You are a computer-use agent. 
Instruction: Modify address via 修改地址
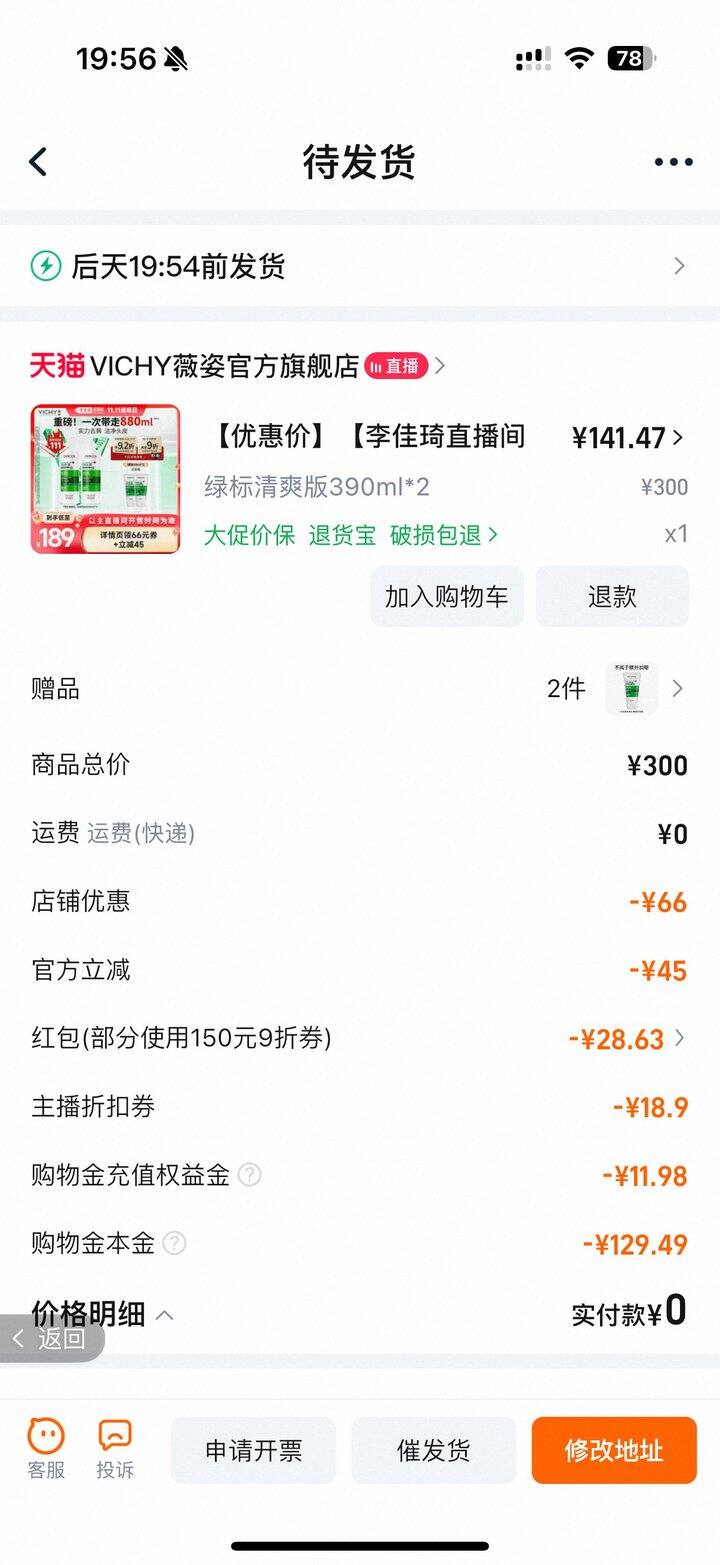613,1451
